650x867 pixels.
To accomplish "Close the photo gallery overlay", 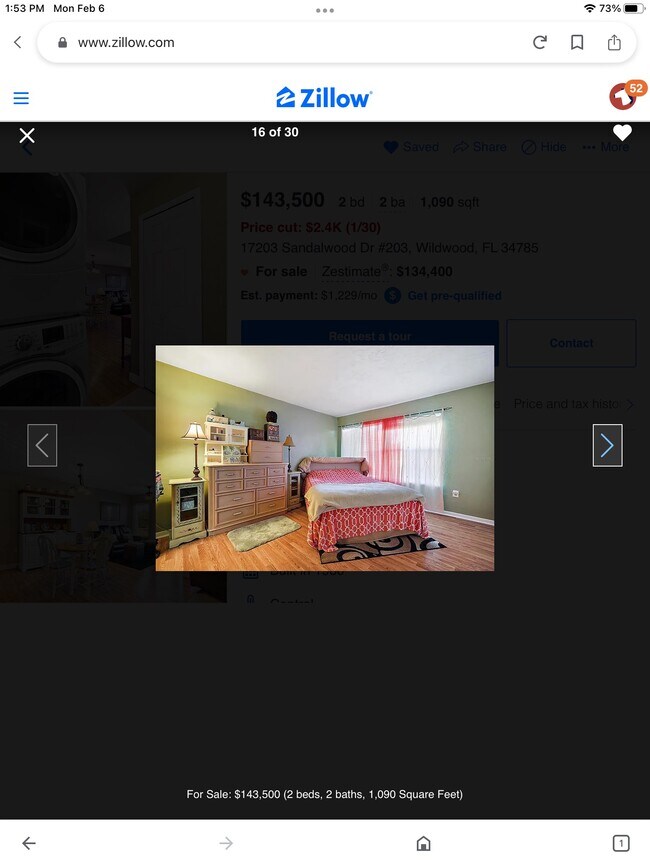I will [x=27, y=135].
